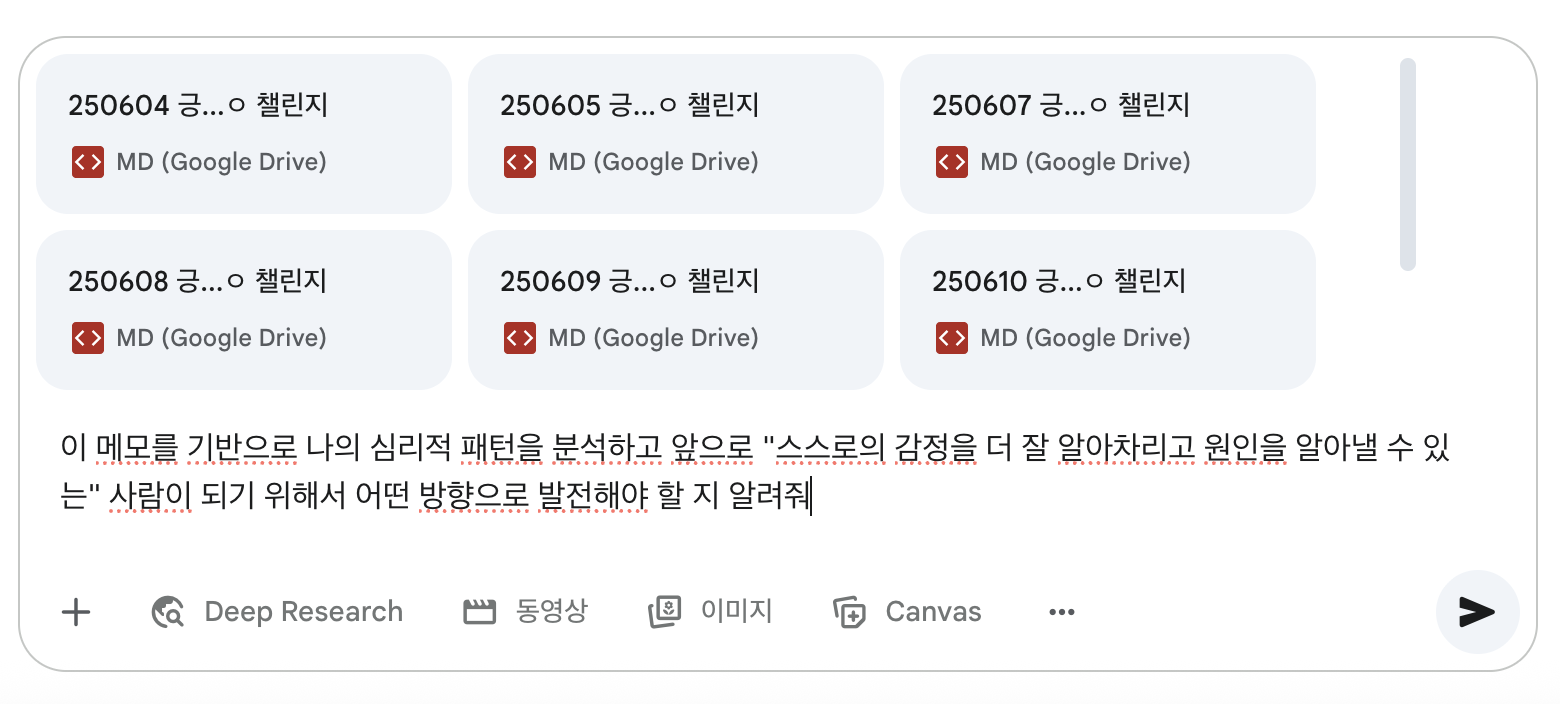This screenshot has width=1560, height=704.
Task: Select the 이미지 image tool
Action: (711, 612)
